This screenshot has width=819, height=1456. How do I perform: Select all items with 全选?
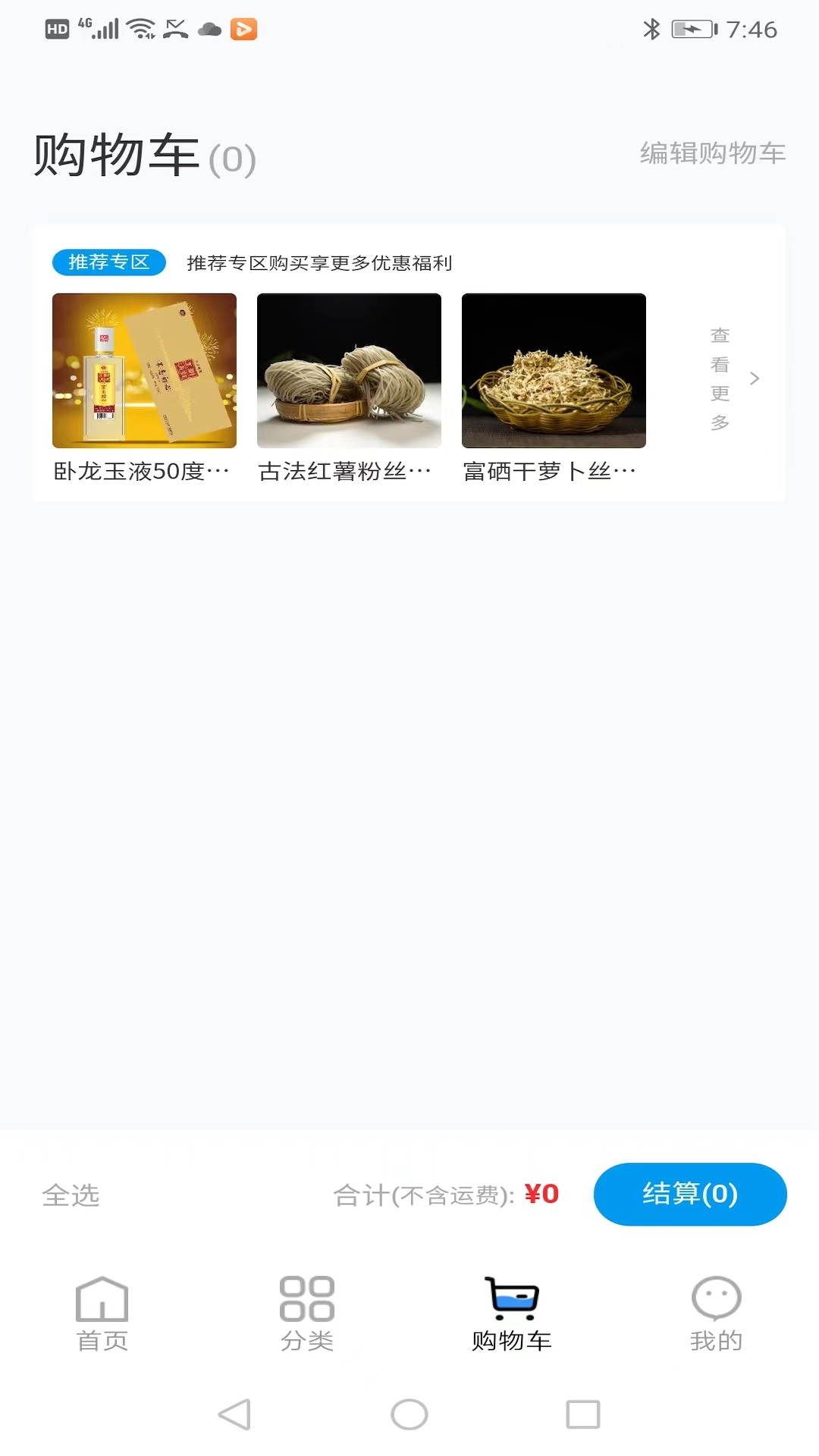click(x=71, y=1195)
